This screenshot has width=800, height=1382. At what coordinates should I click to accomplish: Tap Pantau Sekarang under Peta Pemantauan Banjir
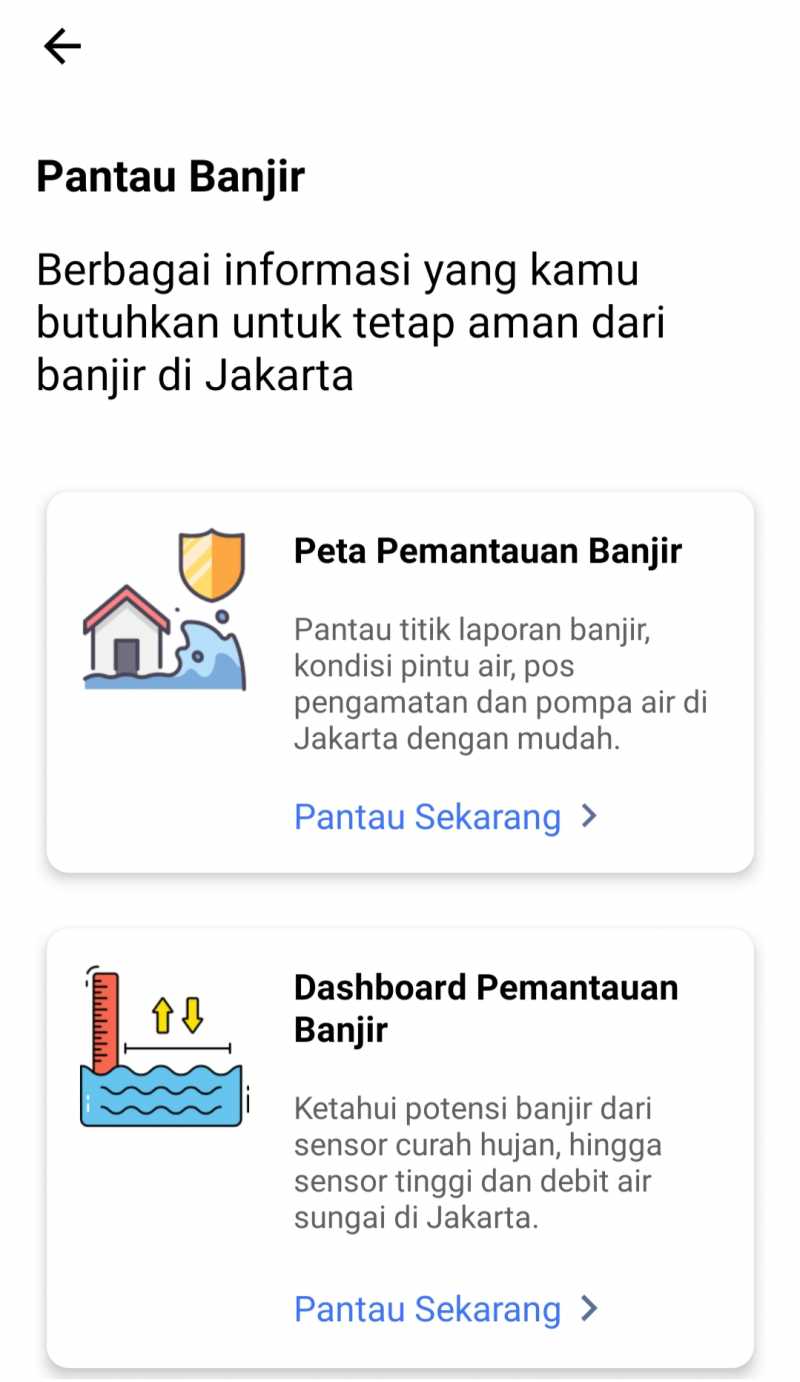point(444,817)
